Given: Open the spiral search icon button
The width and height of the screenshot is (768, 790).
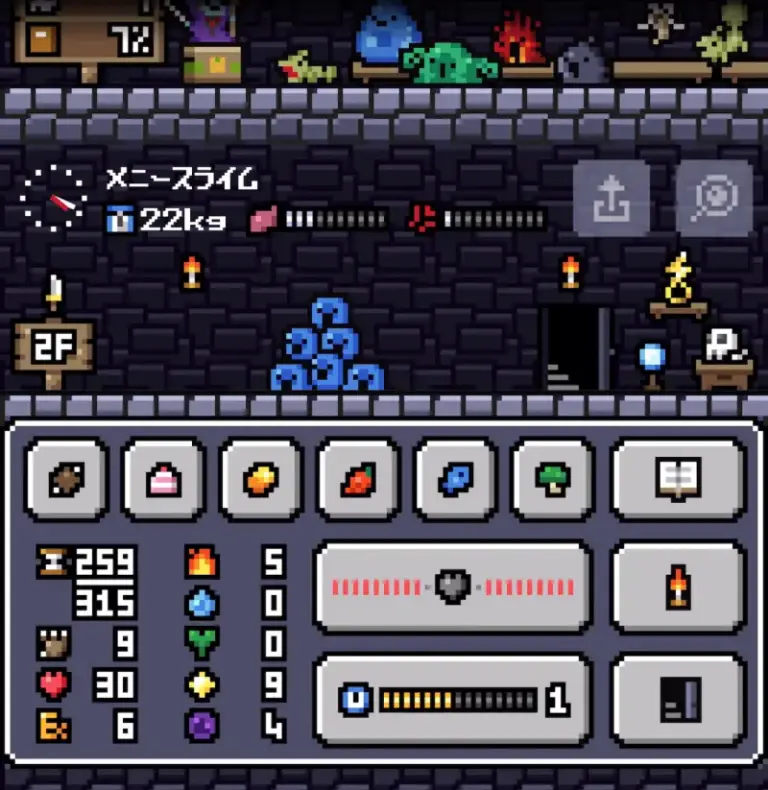Looking at the screenshot, I should (x=714, y=199).
